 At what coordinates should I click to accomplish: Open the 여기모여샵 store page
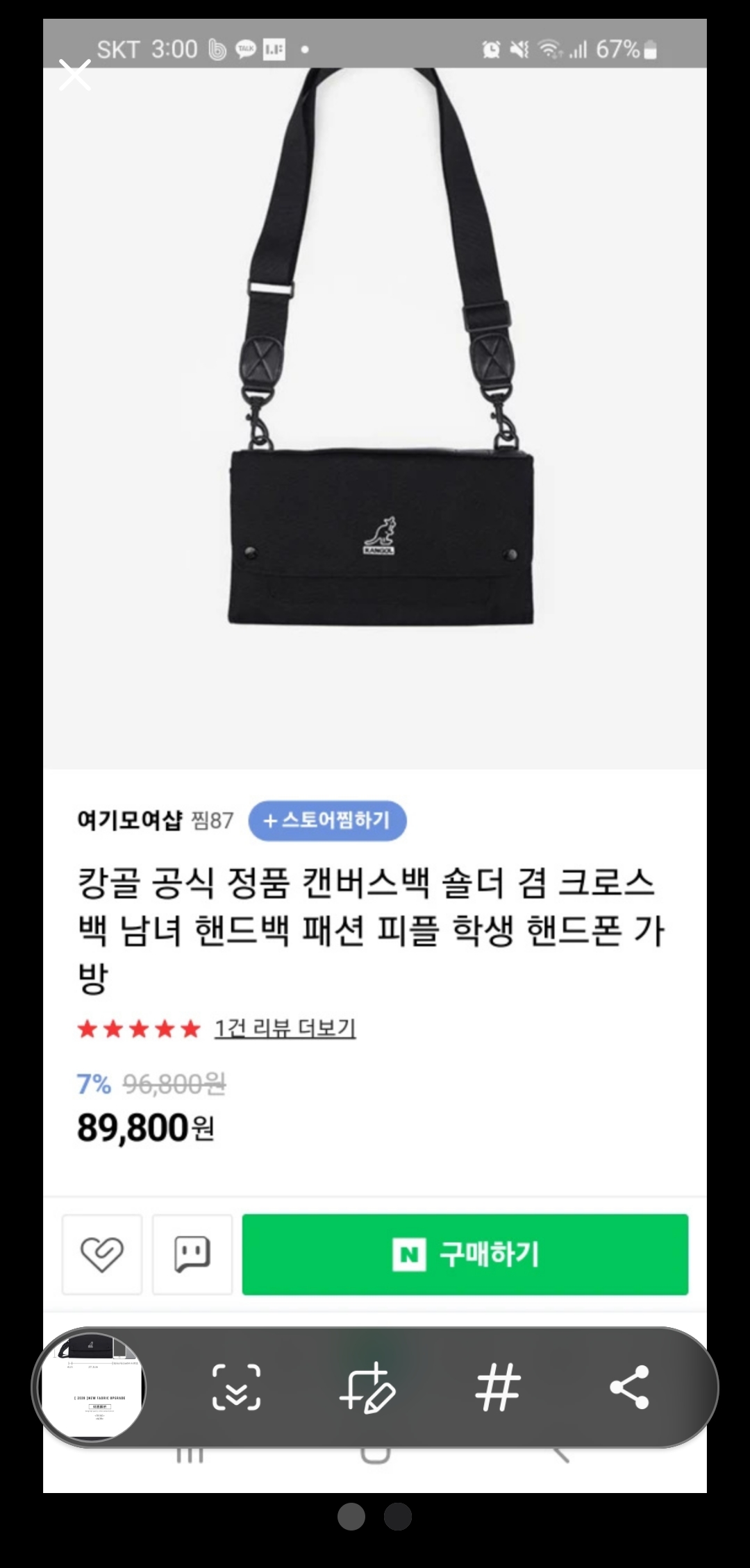130,820
